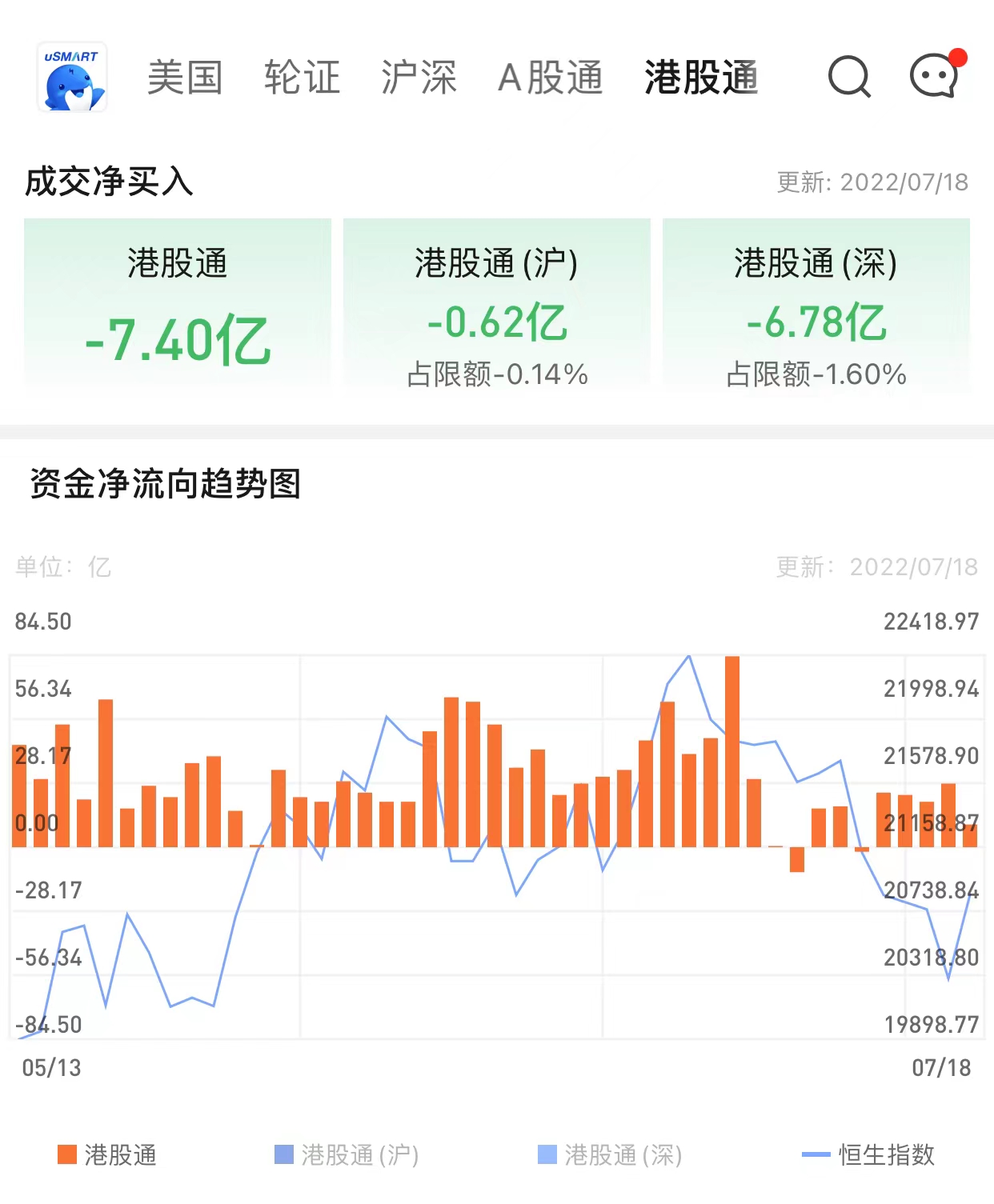Select the 港股通 top tab
The image size is (994, 1204).
(701, 78)
